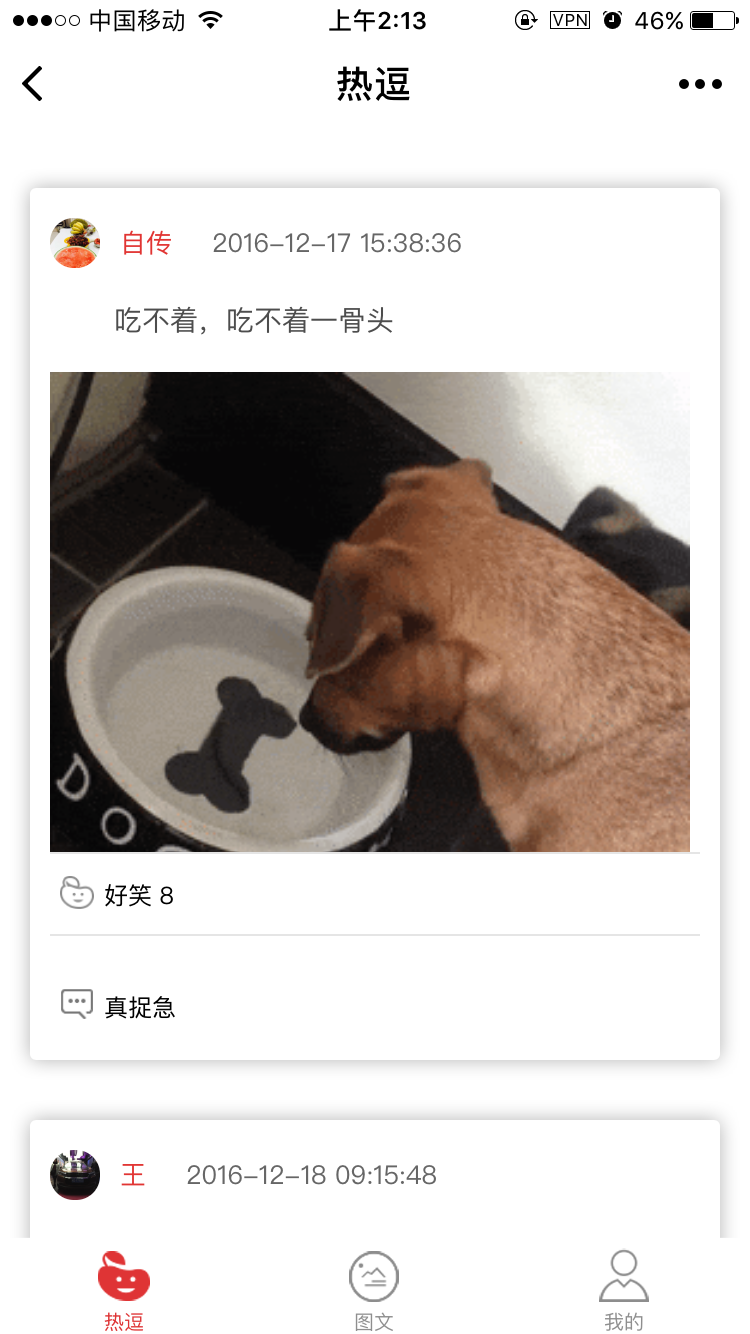
Task: Open 自传's profile avatar
Action: [75, 243]
